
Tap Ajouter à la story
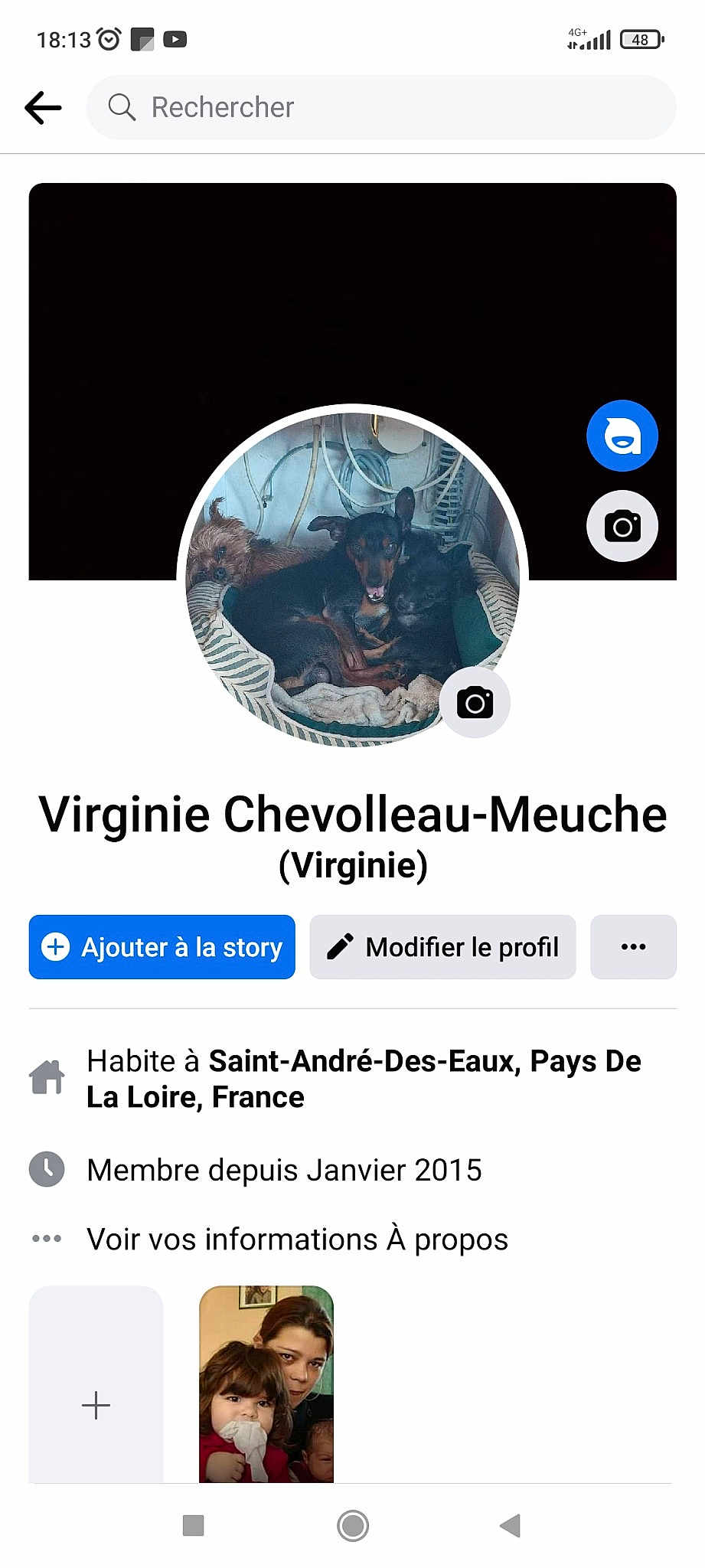coord(162,947)
